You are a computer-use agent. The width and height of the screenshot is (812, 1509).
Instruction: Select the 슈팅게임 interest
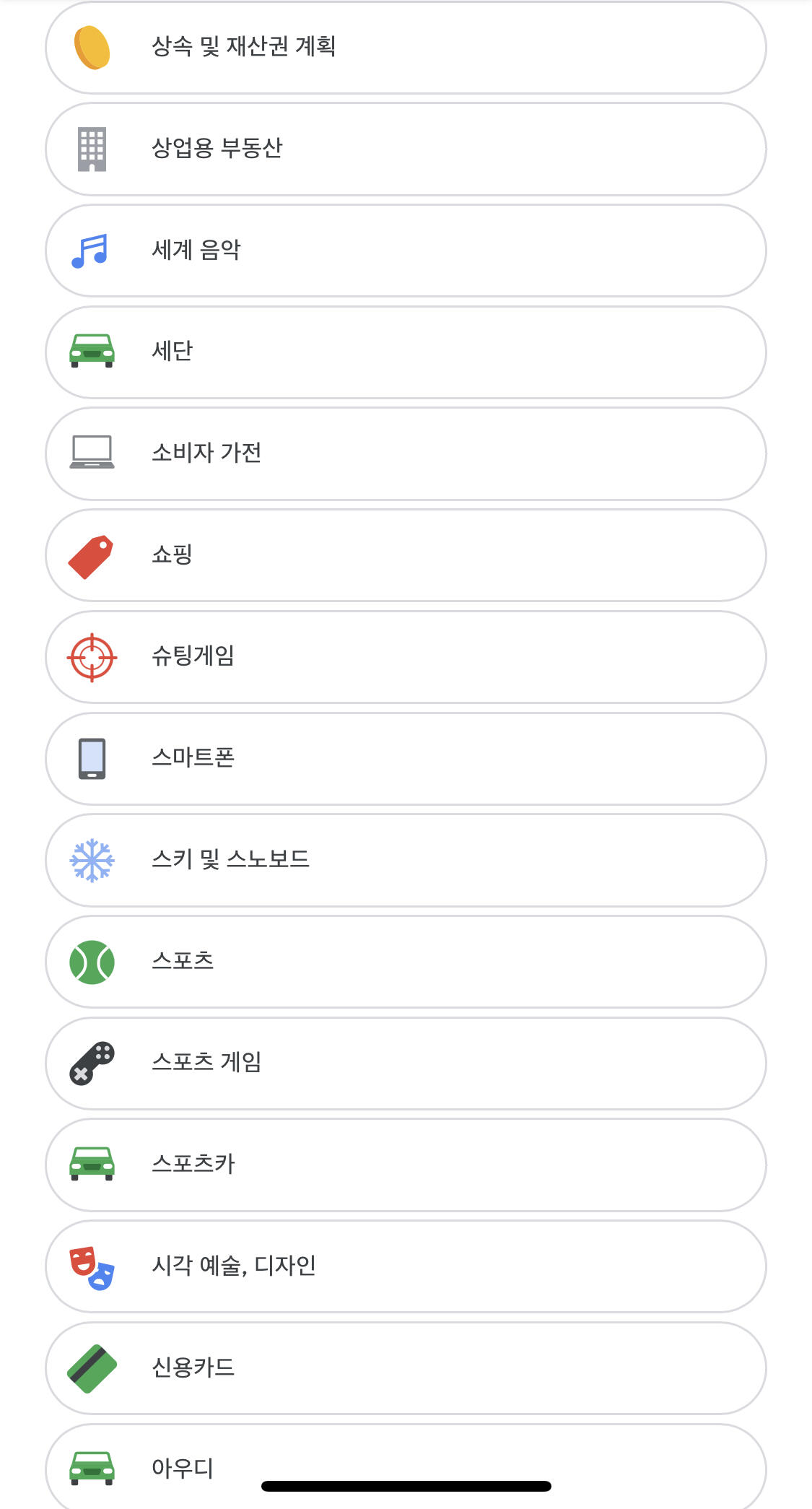coord(405,657)
